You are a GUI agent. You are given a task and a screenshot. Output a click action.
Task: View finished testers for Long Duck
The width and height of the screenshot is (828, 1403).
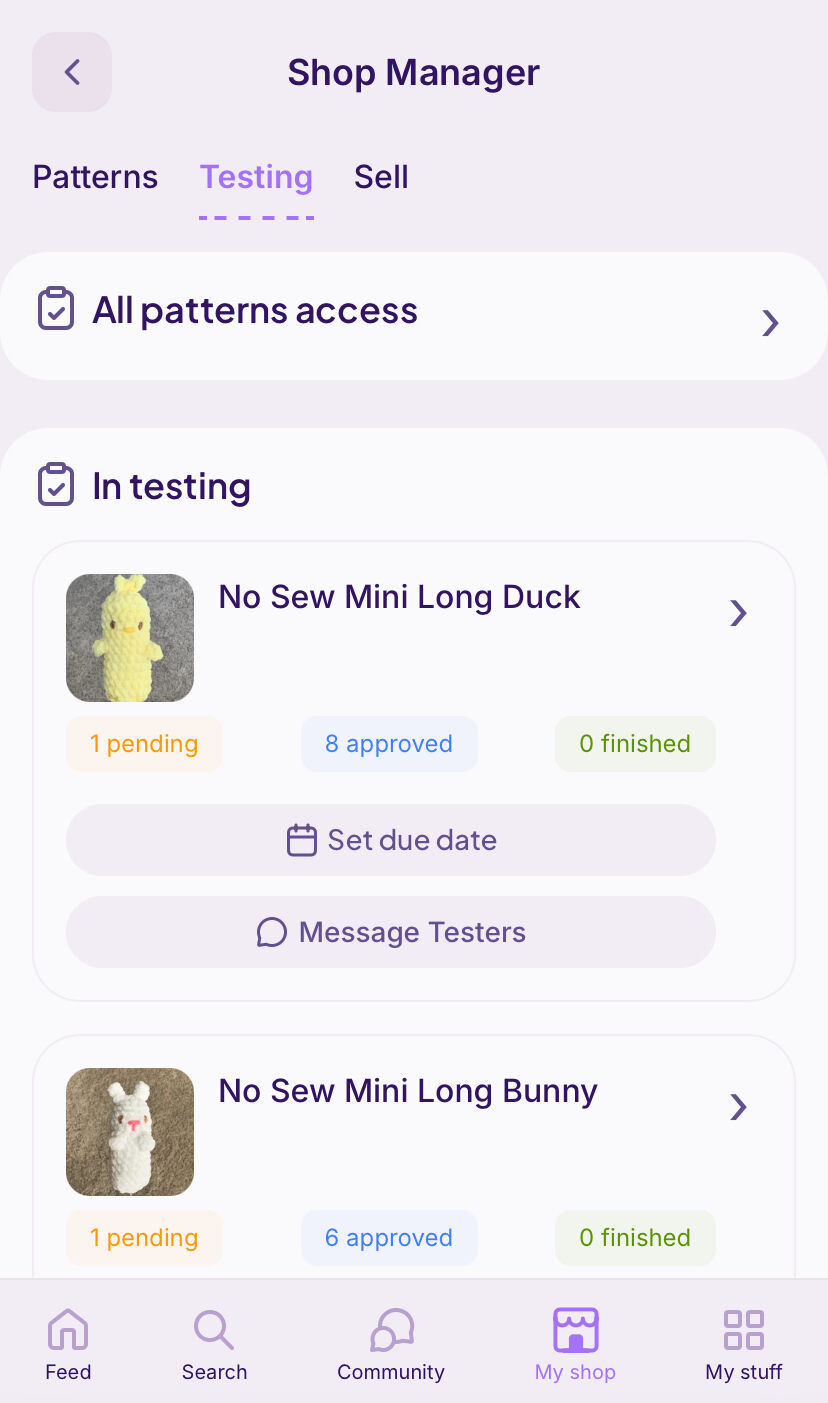point(635,744)
